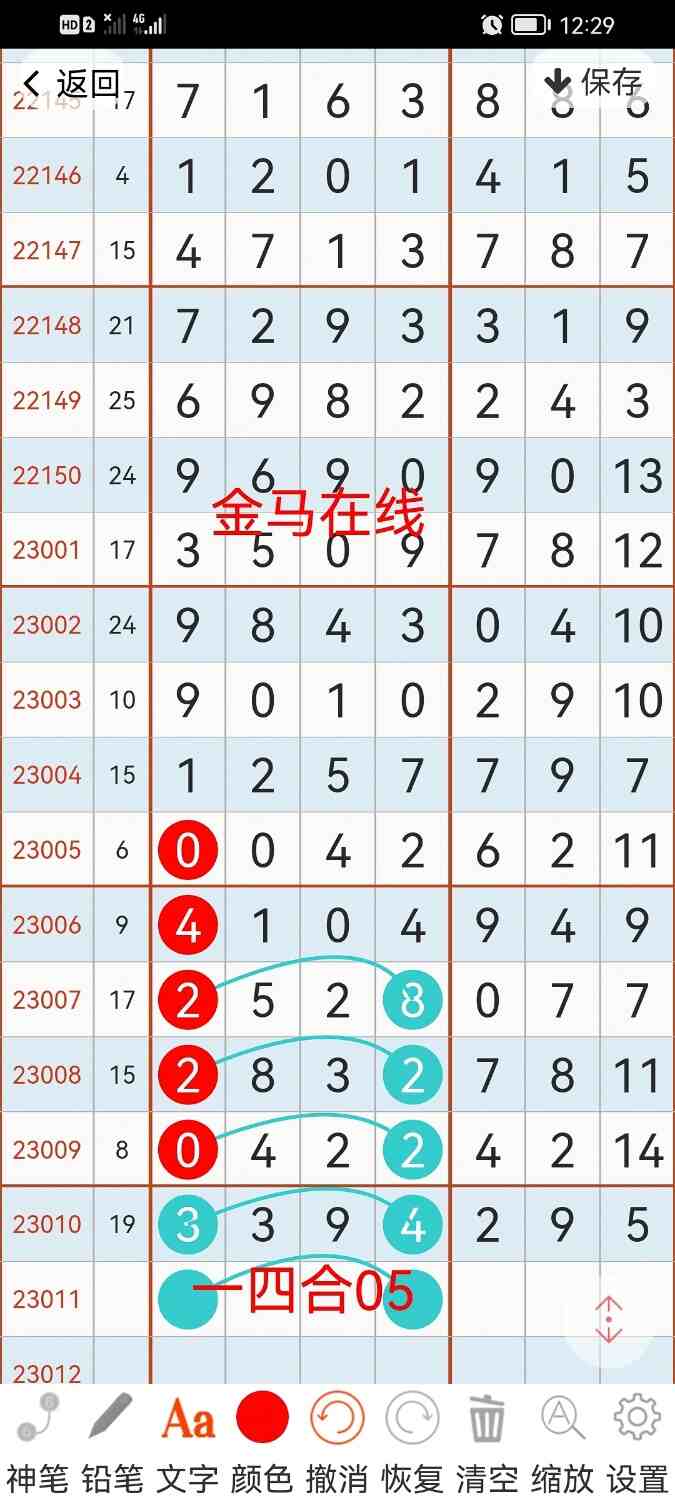
Task: Redo the action with 恢复
Action: point(412,1440)
